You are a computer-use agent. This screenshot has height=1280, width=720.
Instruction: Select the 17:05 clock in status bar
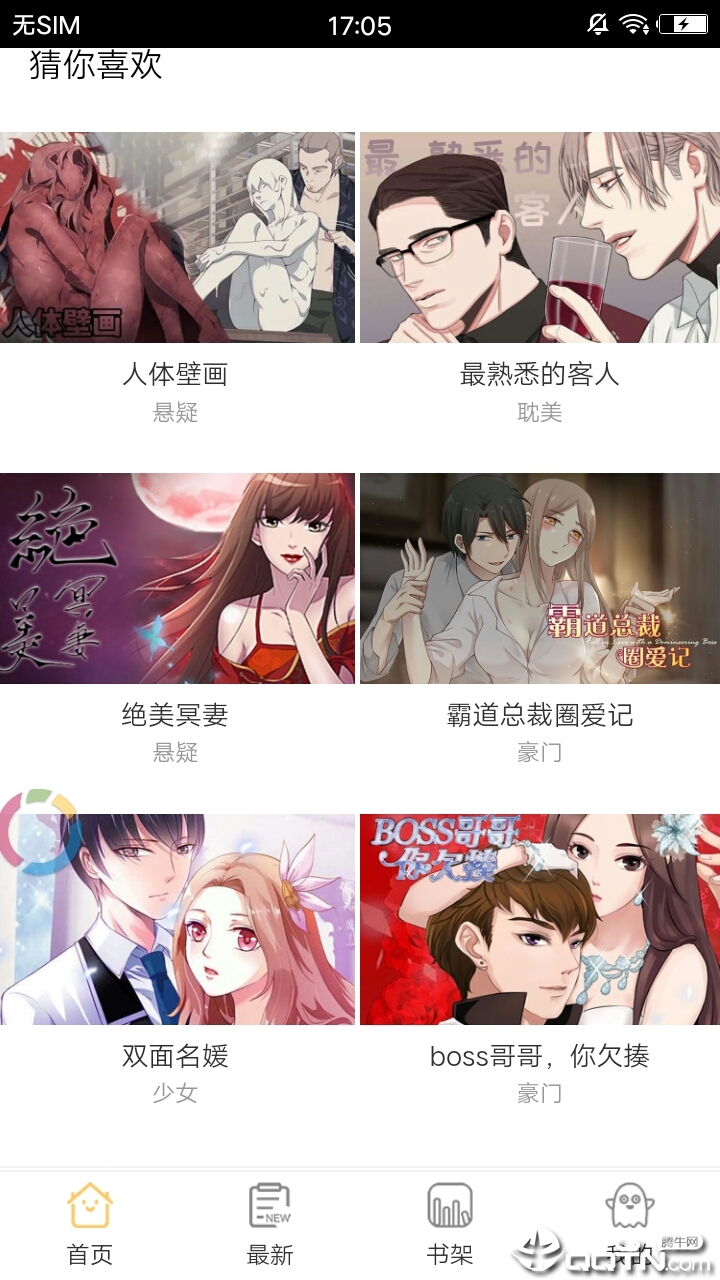(x=358, y=24)
